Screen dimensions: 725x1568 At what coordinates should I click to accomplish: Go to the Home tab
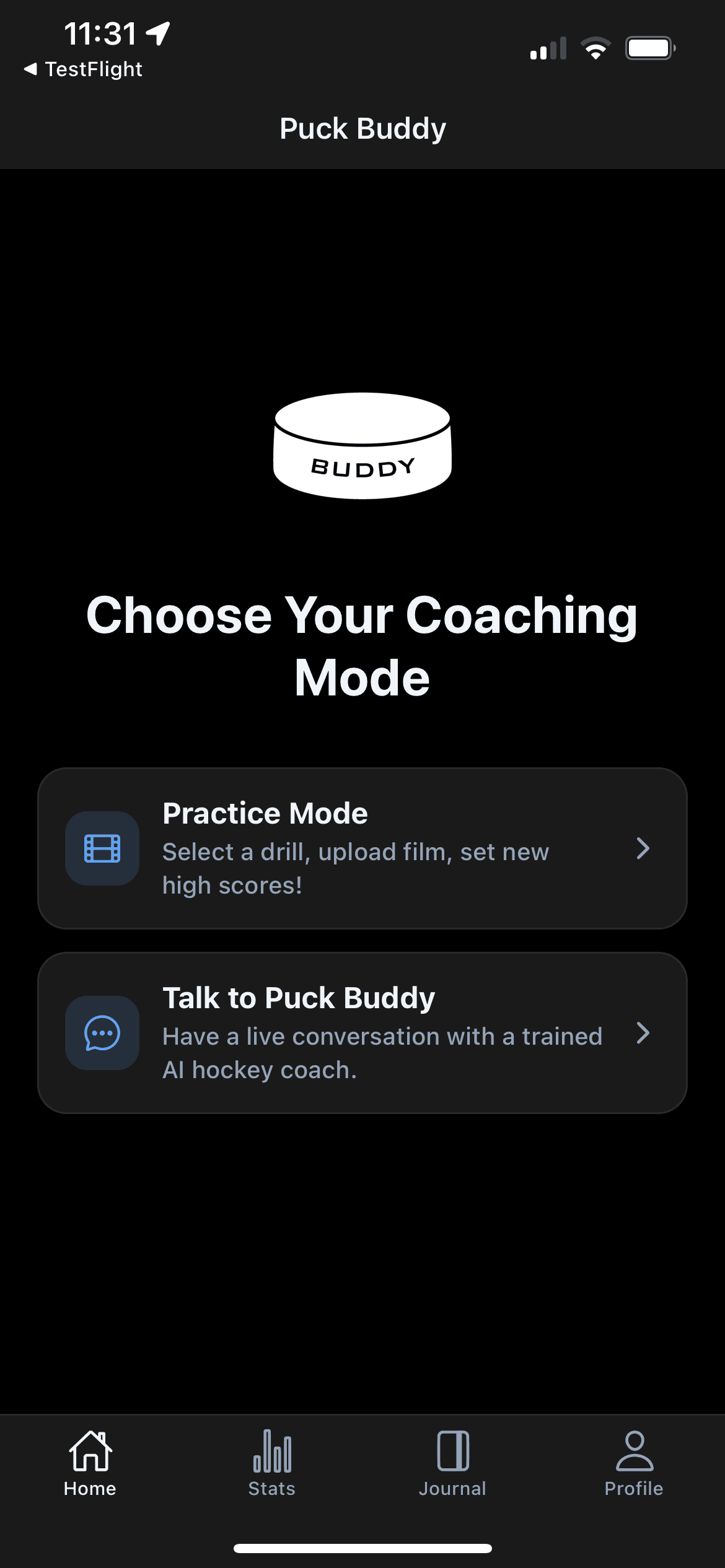[90, 1463]
